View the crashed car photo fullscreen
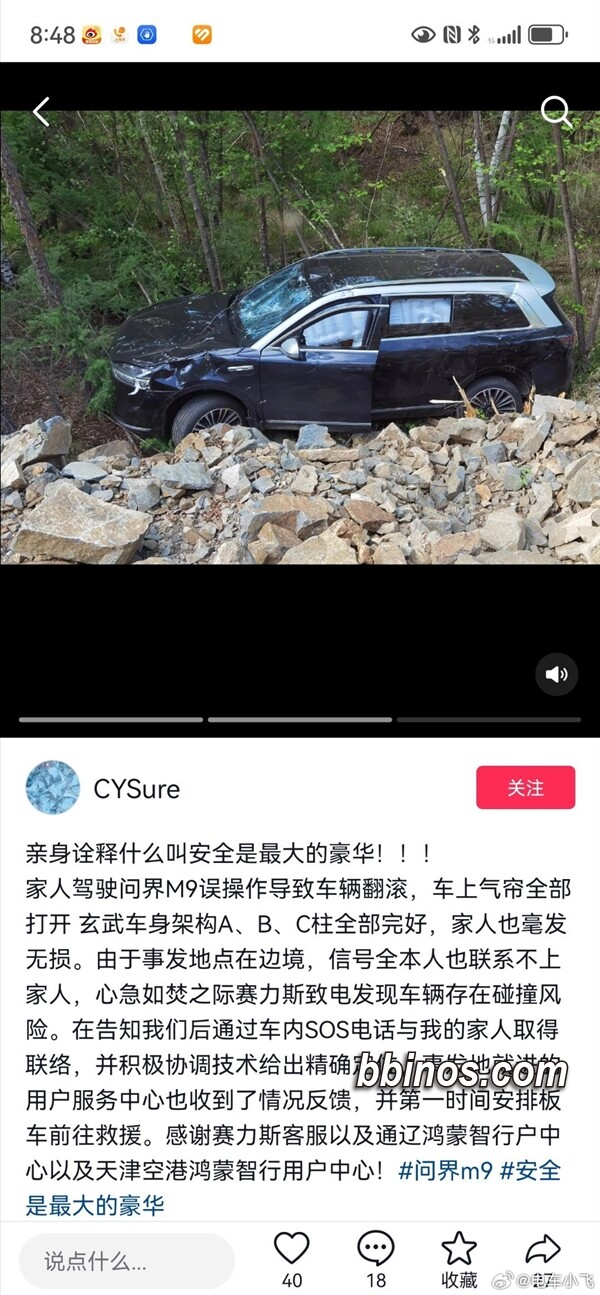This screenshot has height=1295, width=600. tap(300, 340)
